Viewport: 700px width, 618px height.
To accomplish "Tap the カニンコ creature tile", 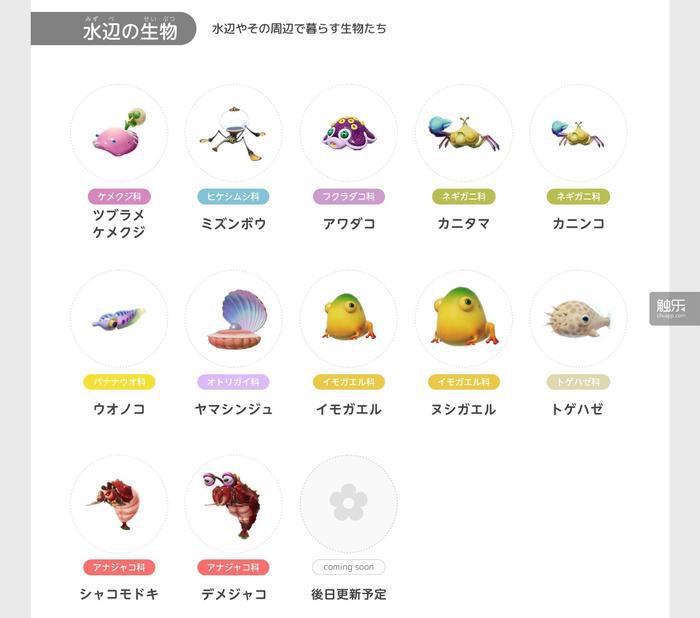I will coord(578,133).
